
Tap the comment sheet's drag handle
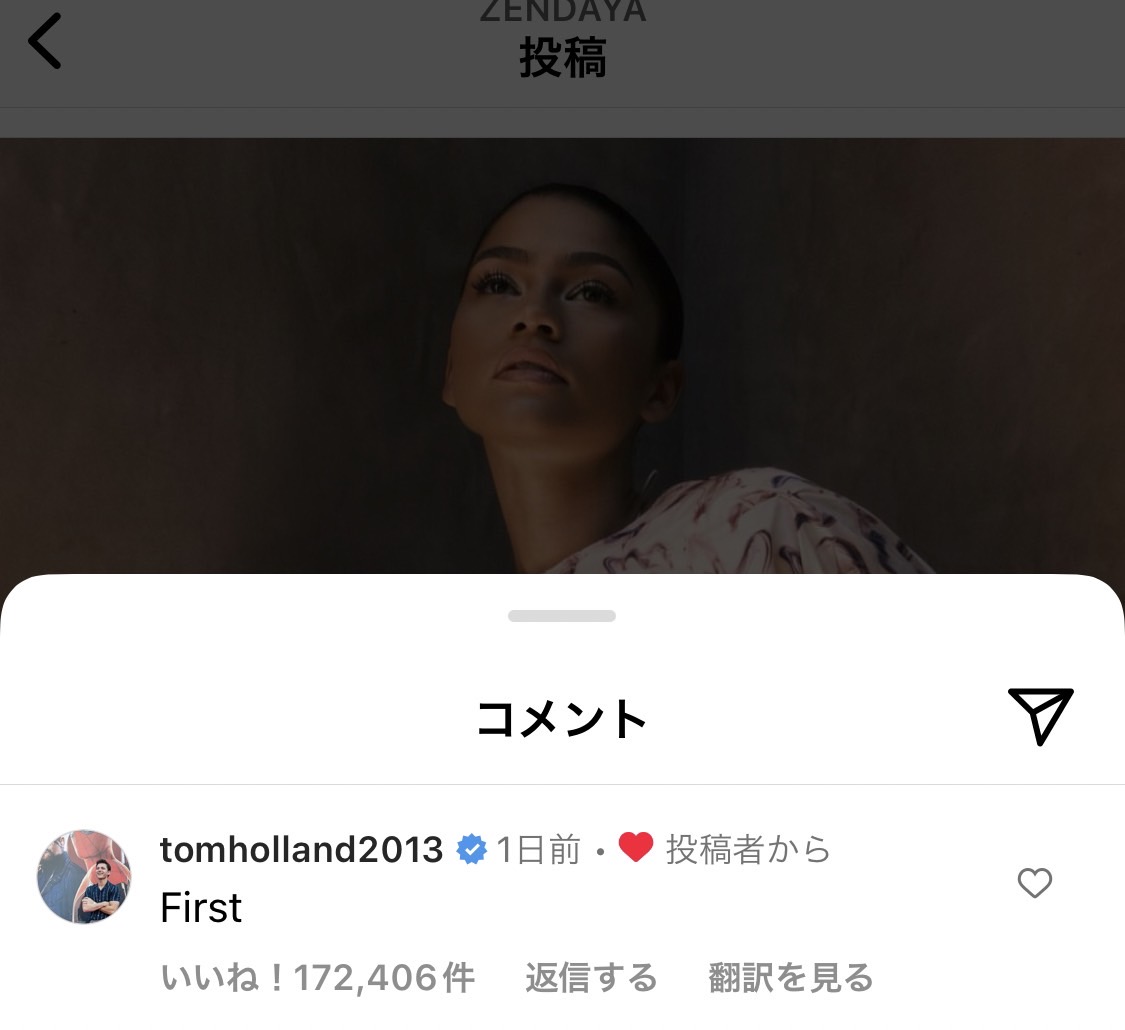(562, 616)
